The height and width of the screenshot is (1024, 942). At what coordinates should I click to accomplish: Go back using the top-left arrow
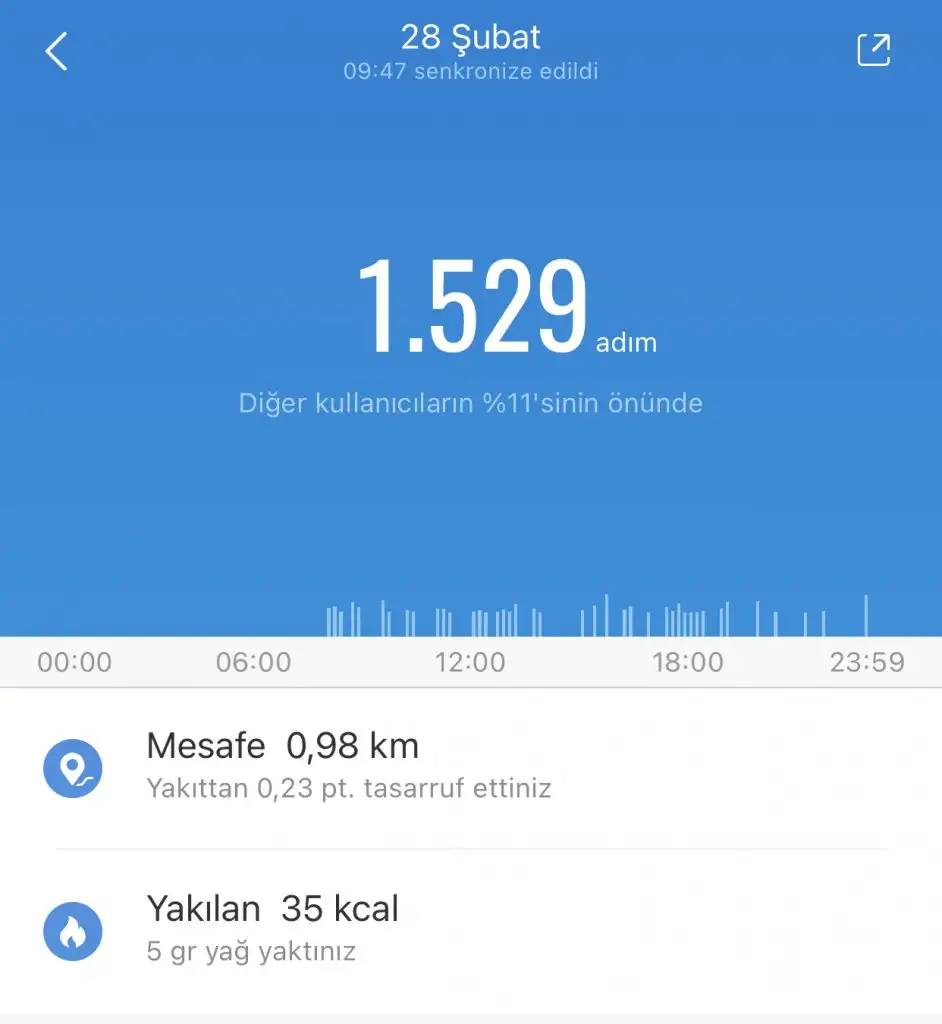click(x=57, y=51)
